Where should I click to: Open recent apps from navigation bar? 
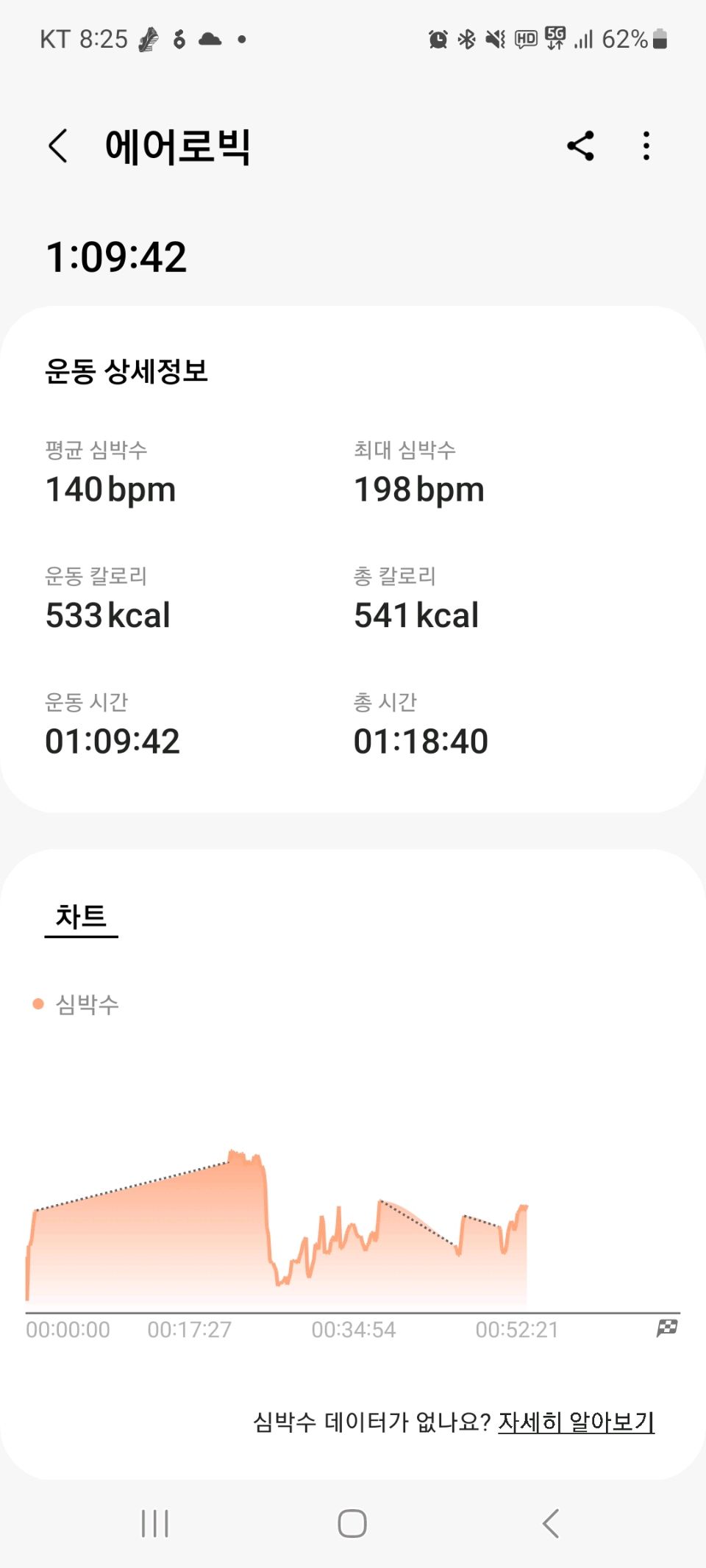(x=154, y=1523)
